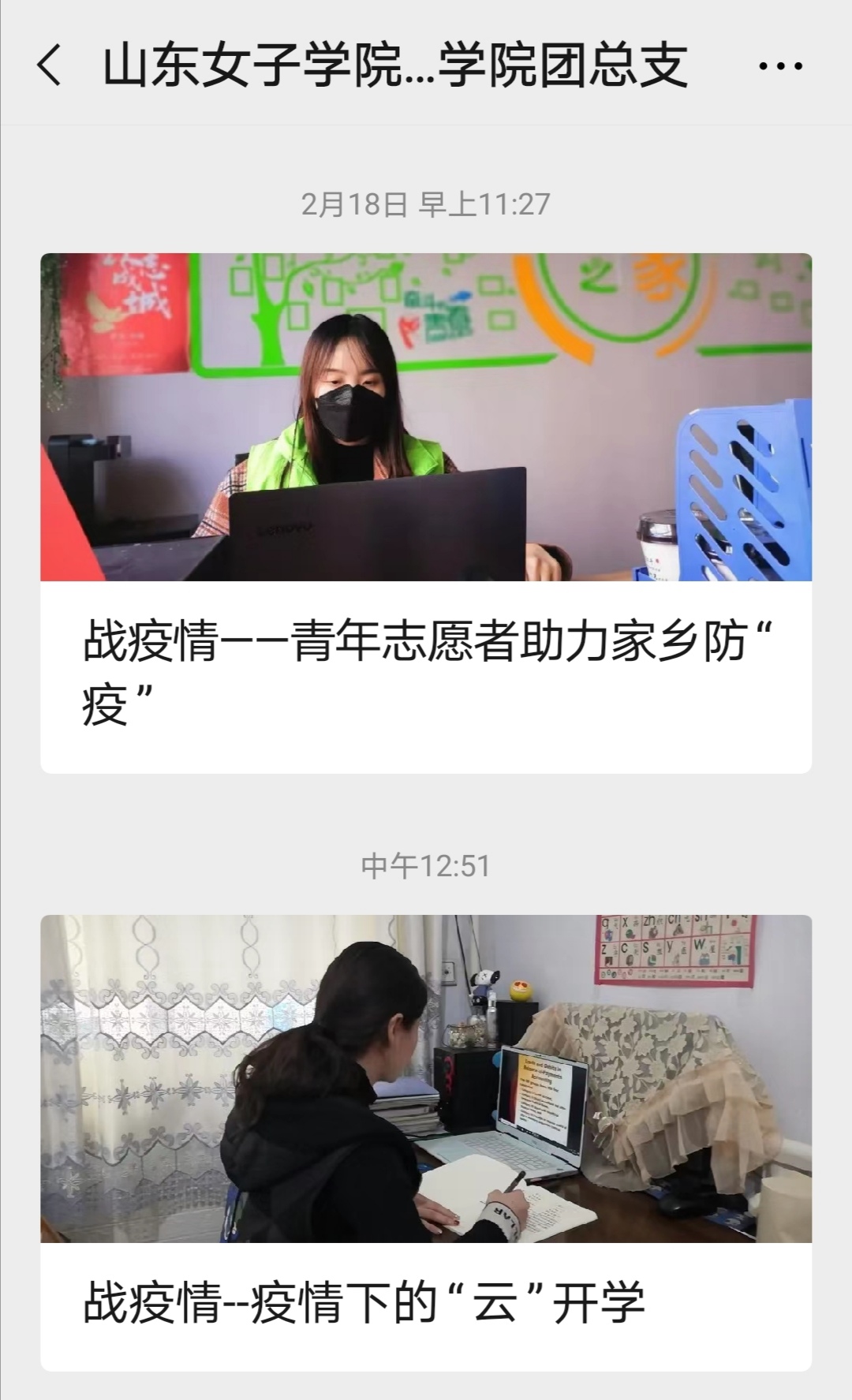Go back using the top-left arrow
Image resolution: width=852 pixels, height=1400 pixels.
point(49,65)
